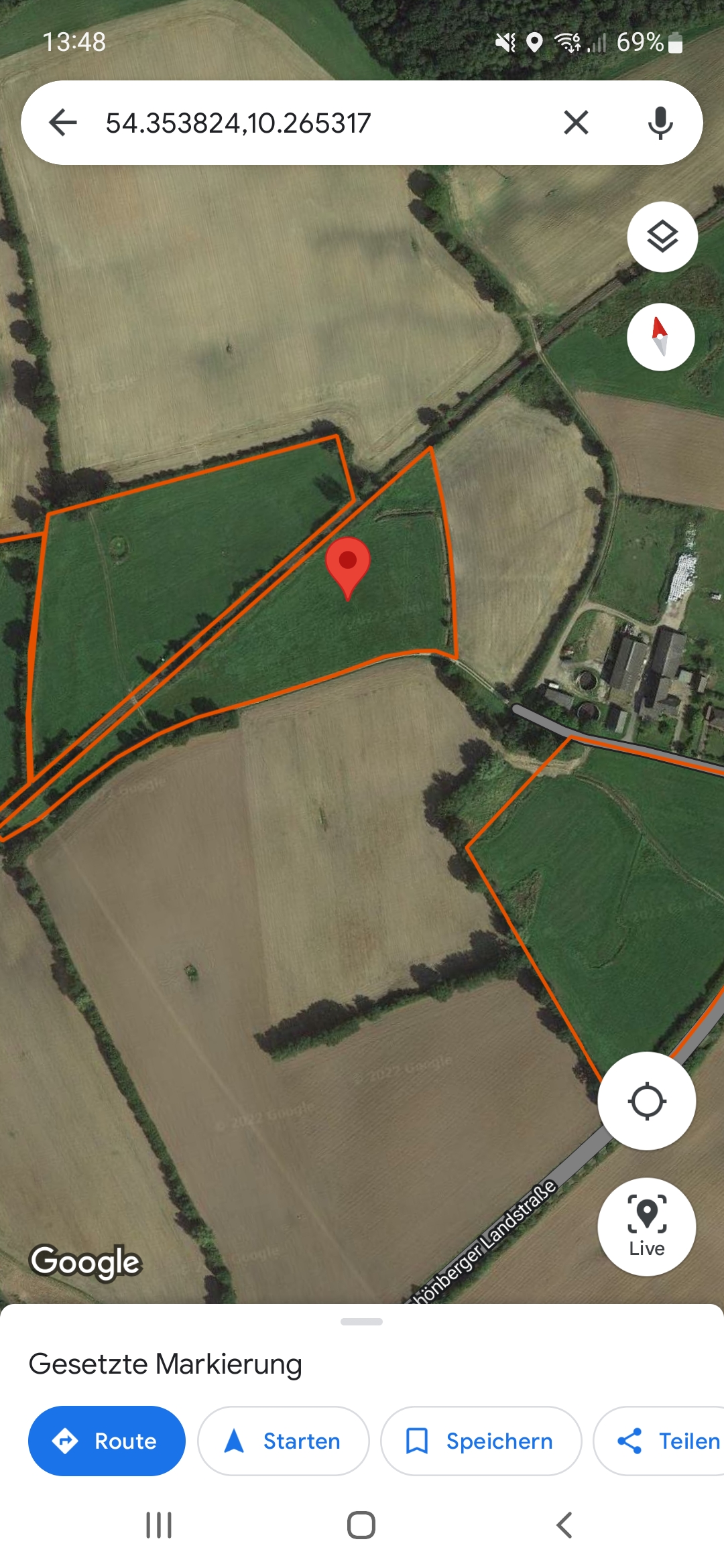Go back from the search results
Viewport: 724px width, 1568px height.
(63, 123)
